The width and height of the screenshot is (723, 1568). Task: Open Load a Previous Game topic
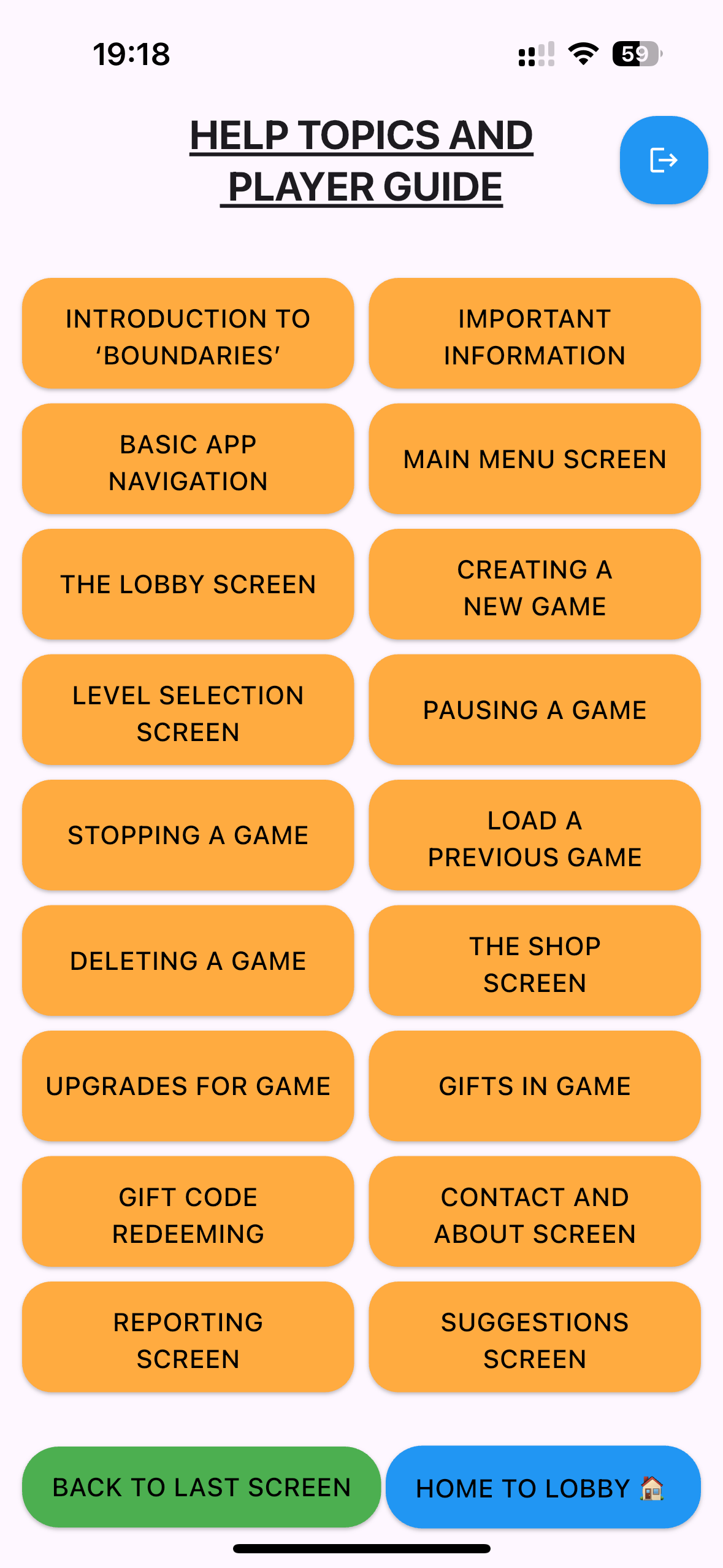pos(534,836)
